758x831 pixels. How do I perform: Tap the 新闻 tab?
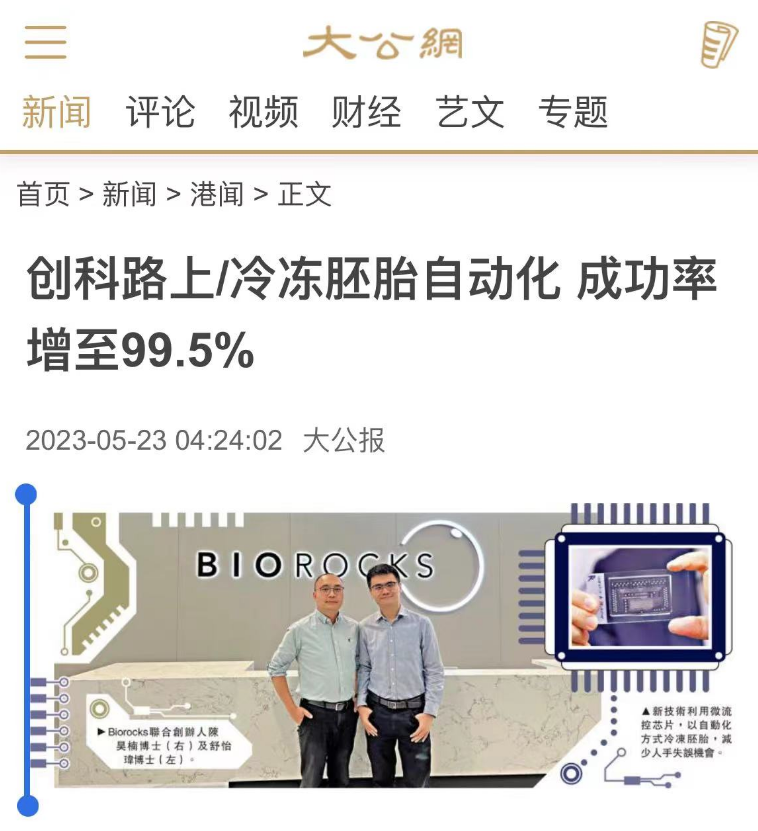[57, 112]
